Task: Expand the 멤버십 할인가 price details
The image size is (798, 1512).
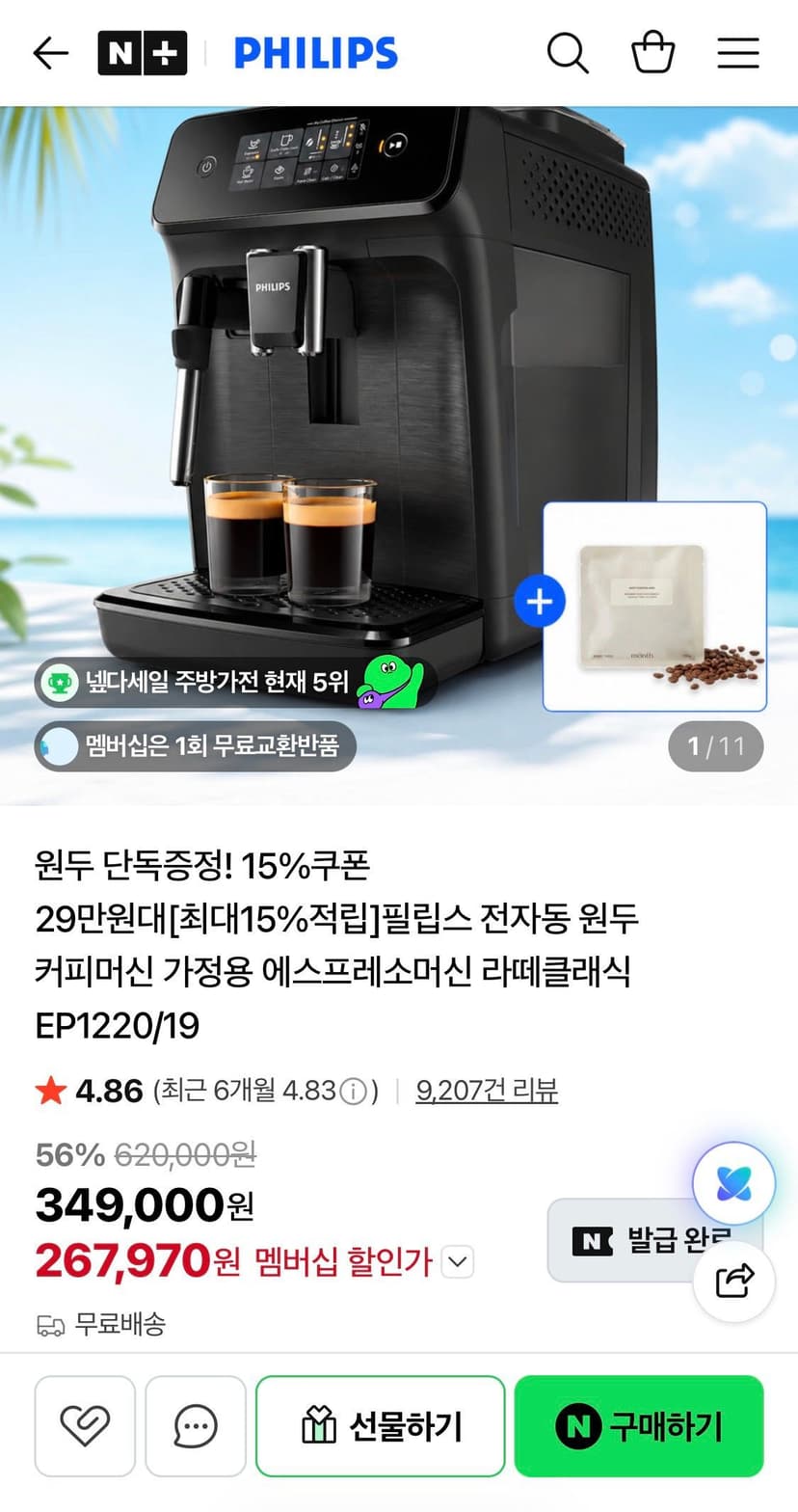Action: click(458, 1261)
